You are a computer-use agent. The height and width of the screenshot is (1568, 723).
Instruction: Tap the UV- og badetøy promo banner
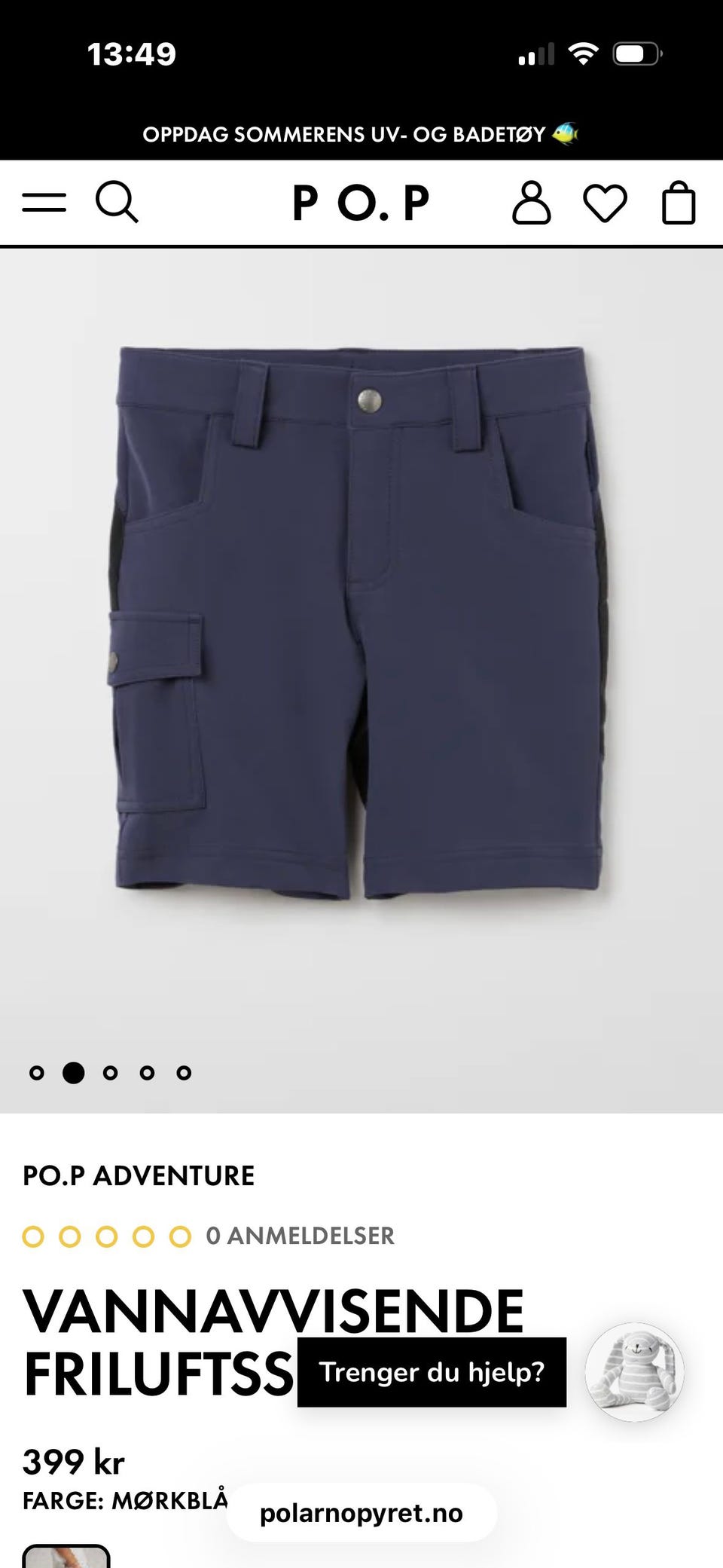[361, 134]
